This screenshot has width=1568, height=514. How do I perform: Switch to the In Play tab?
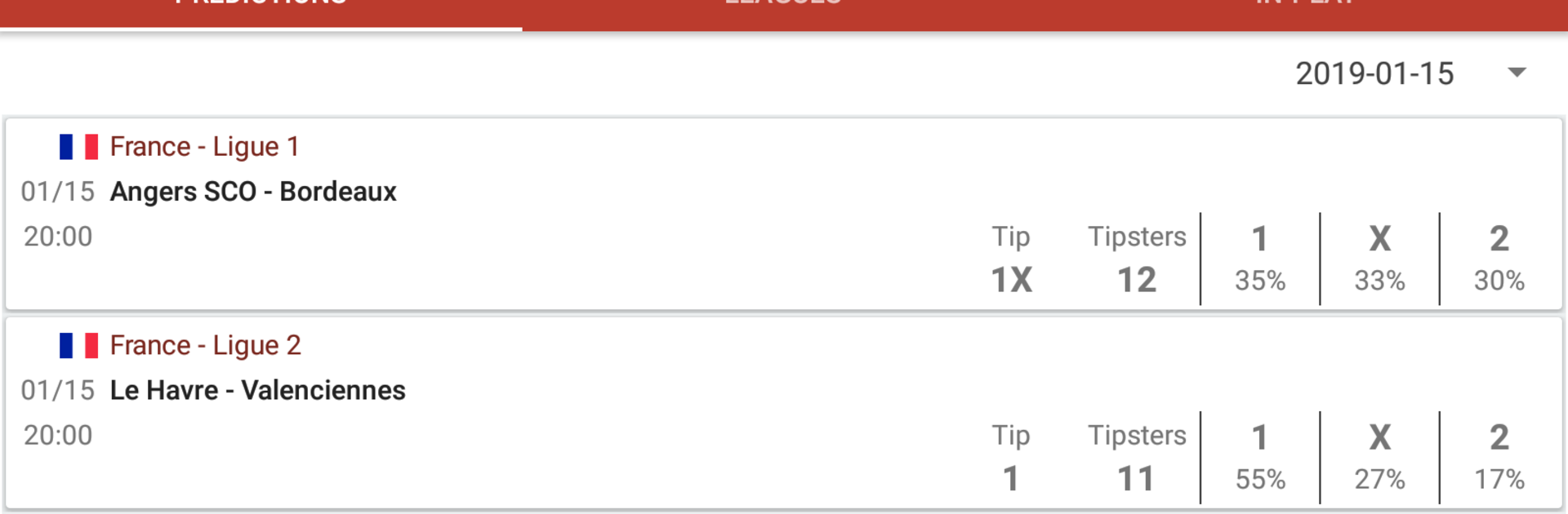point(1305,7)
